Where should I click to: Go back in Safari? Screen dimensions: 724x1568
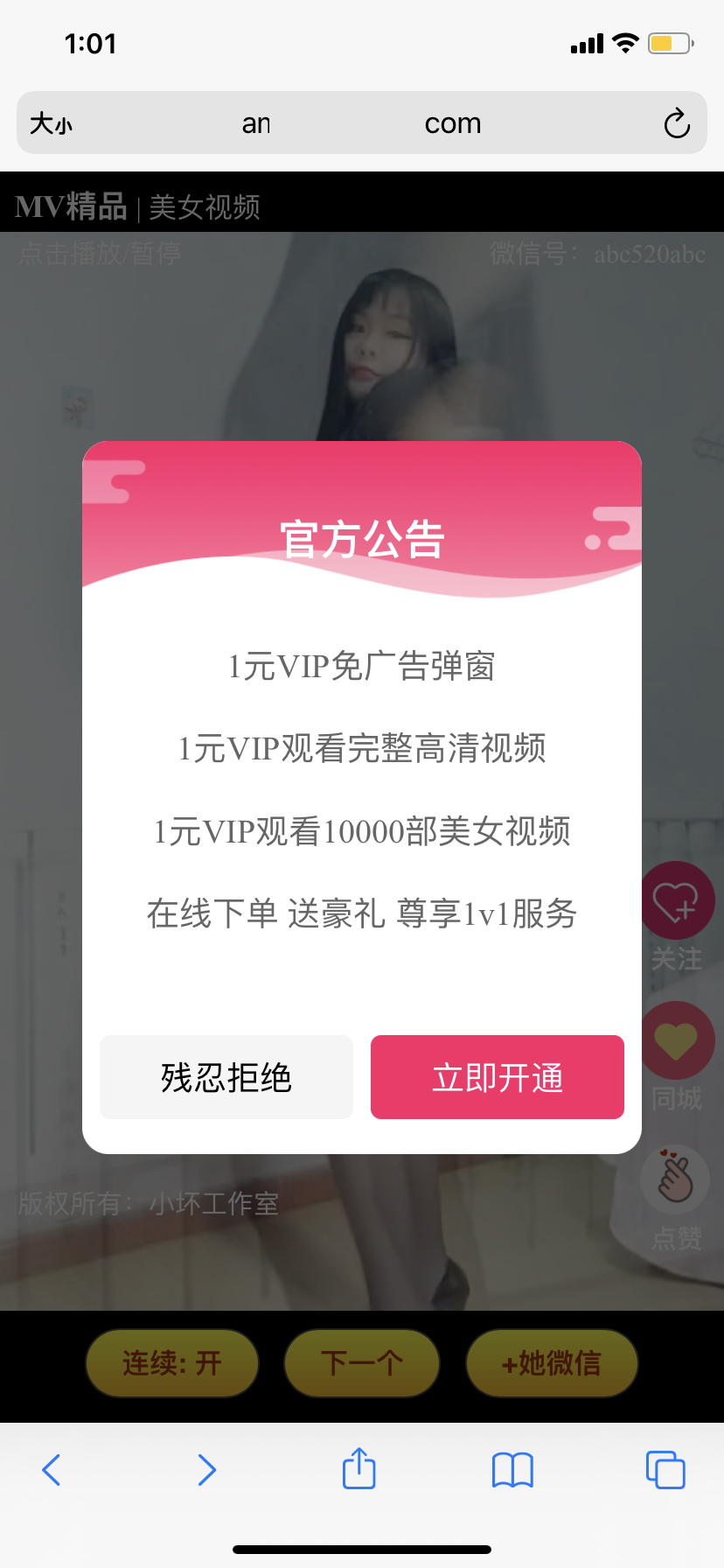pyautogui.click(x=52, y=1470)
